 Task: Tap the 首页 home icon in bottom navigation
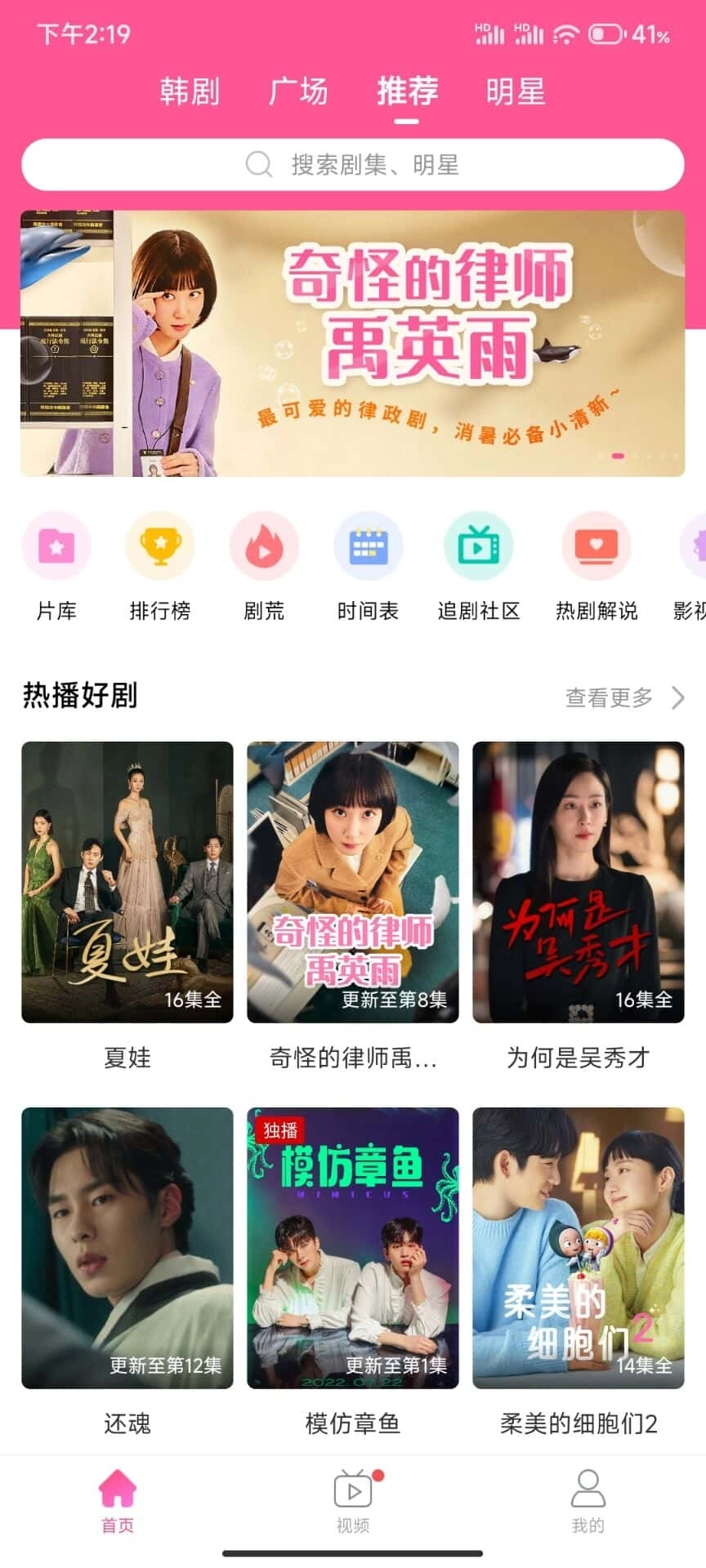[x=118, y=1488]
